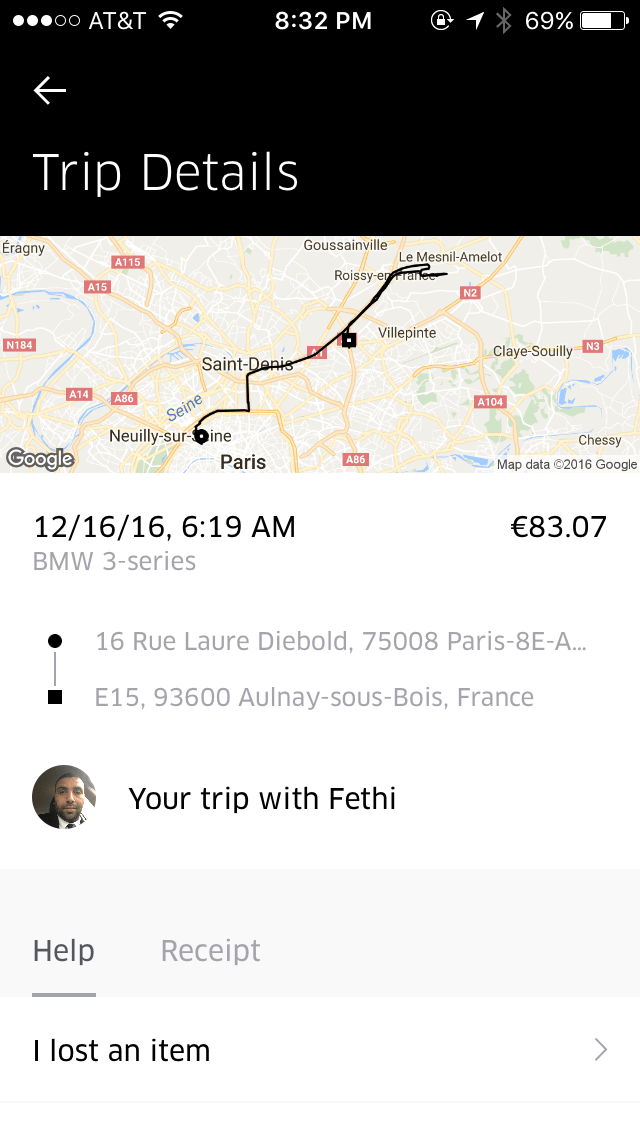Open the trip route map
Screen dimensions: 640x1136
click(320, 355)
